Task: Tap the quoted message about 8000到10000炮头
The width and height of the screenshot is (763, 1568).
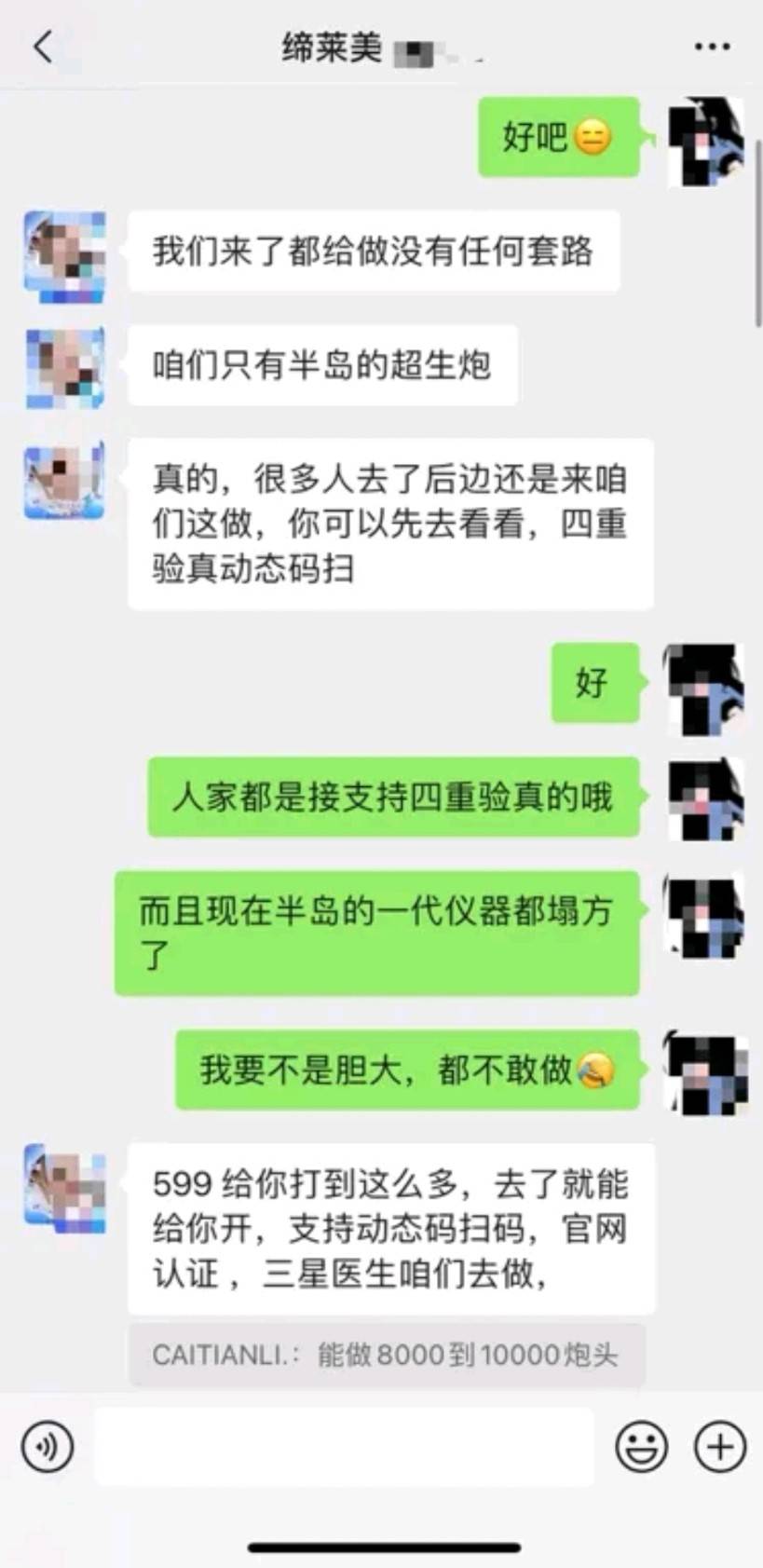Action: [x=386, y=1355]
